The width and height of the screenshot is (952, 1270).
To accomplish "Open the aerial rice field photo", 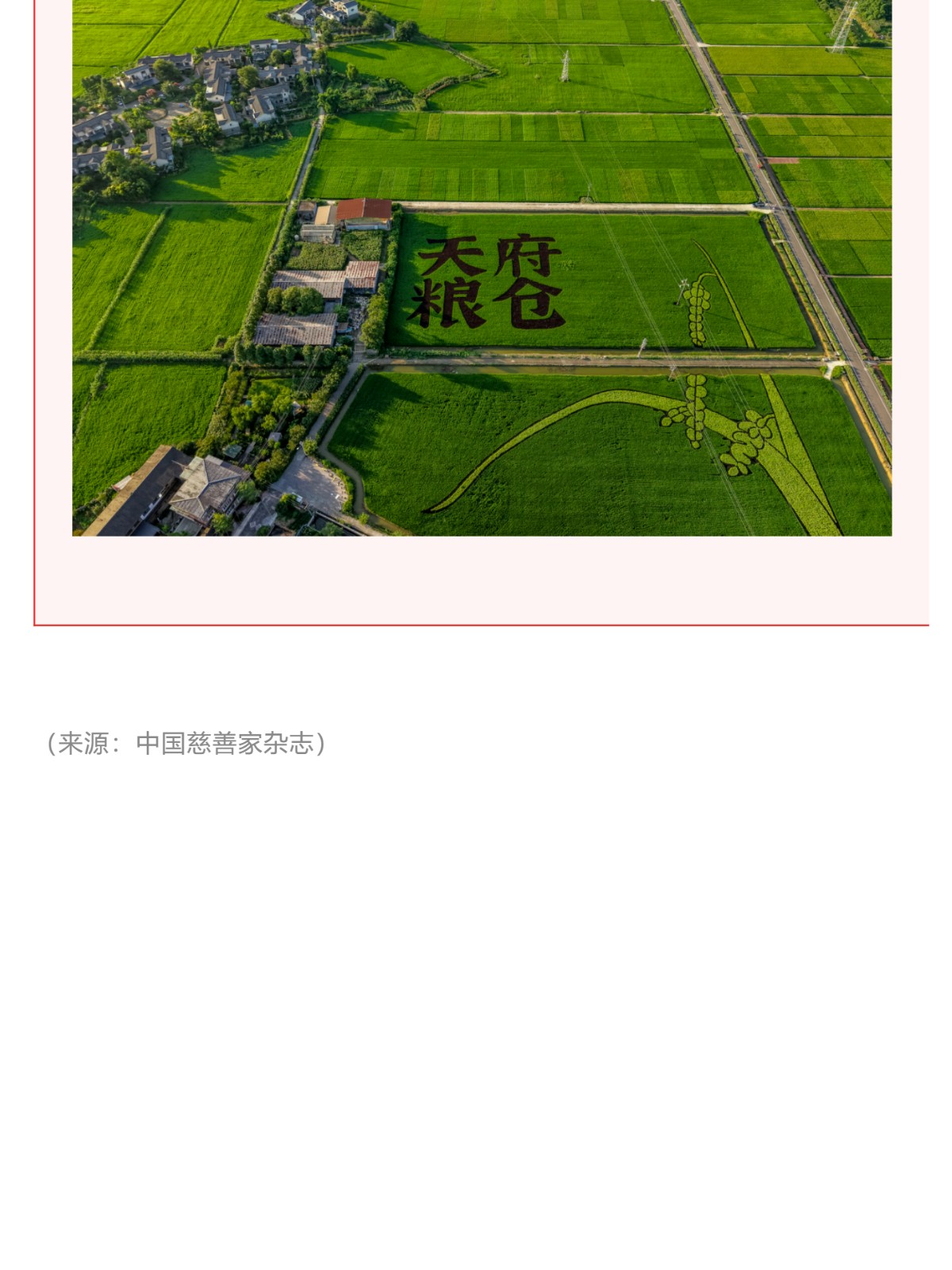I will 482,267.
